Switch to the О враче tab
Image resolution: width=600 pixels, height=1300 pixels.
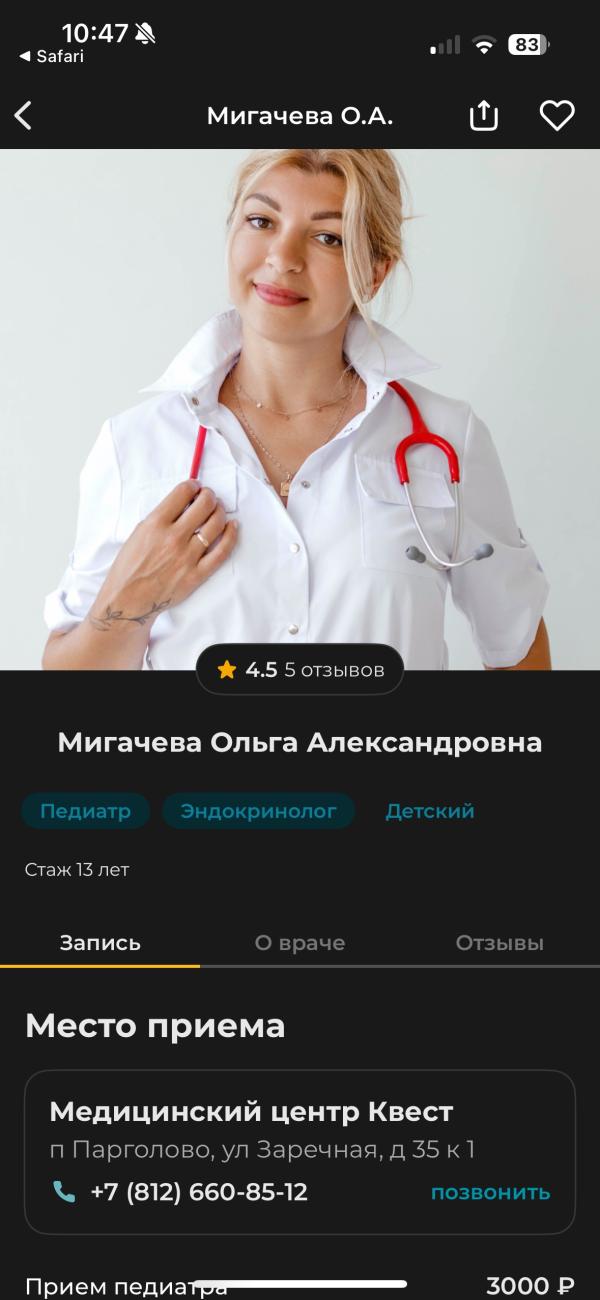pos(300,943)
